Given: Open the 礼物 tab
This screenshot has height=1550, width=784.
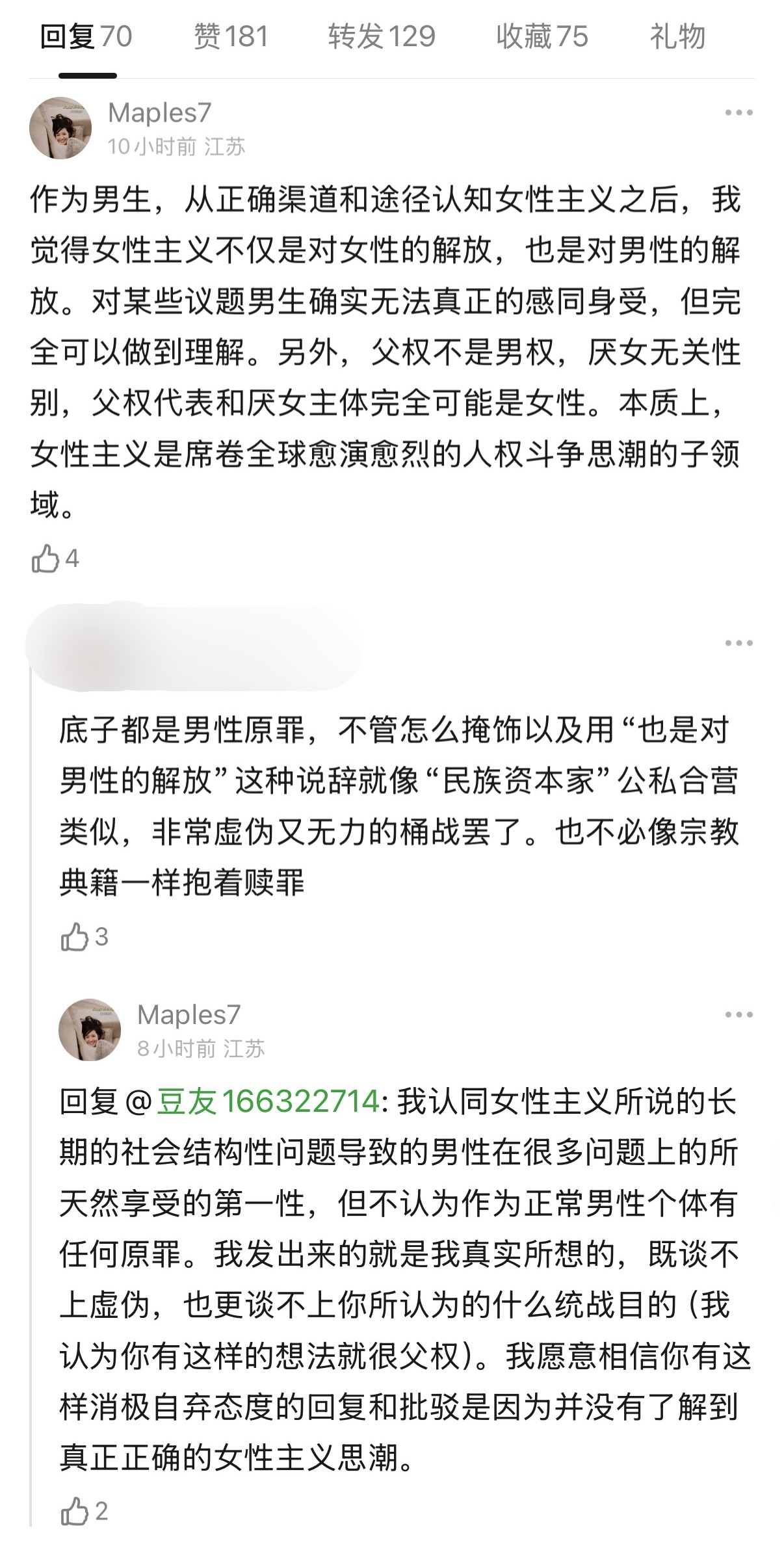Looking at the screenshot, I should (x=679, y=38).
